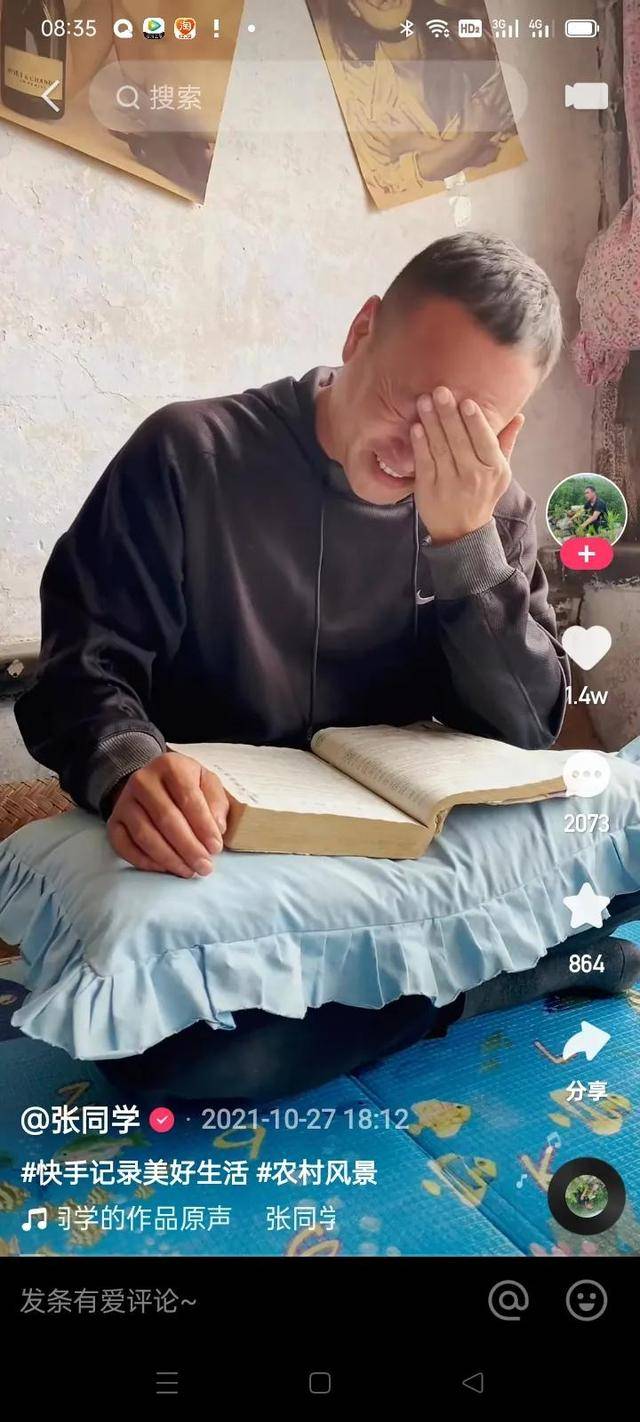Follow 张同学 with the plus button
The width and height of the screenshot is (640, 1422).
(x=586, y=554)
